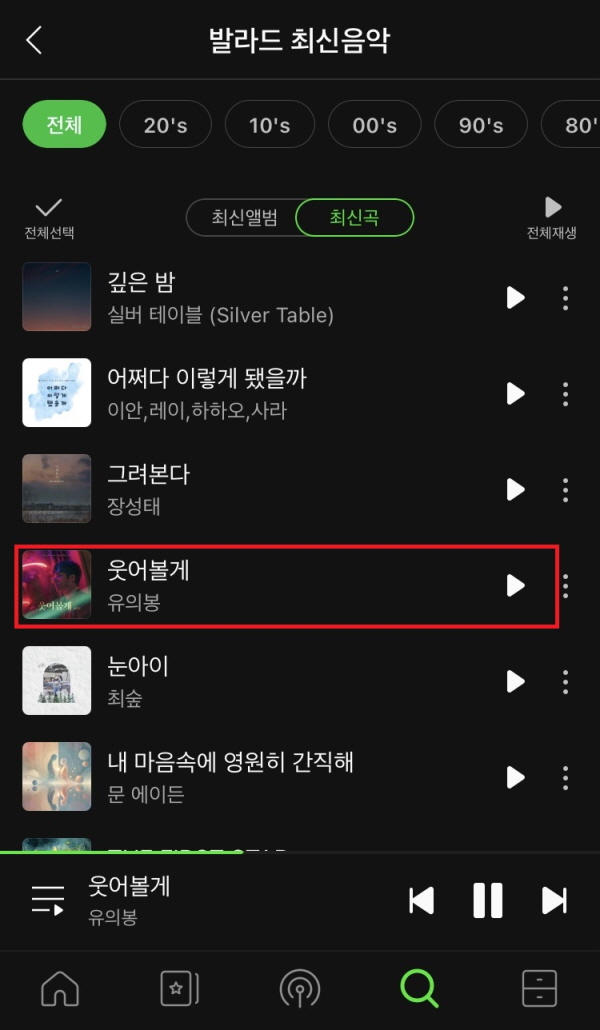Play 내 마음속에 영원히 간직해
Screen dimensions: 600x1030
[515, 777]
